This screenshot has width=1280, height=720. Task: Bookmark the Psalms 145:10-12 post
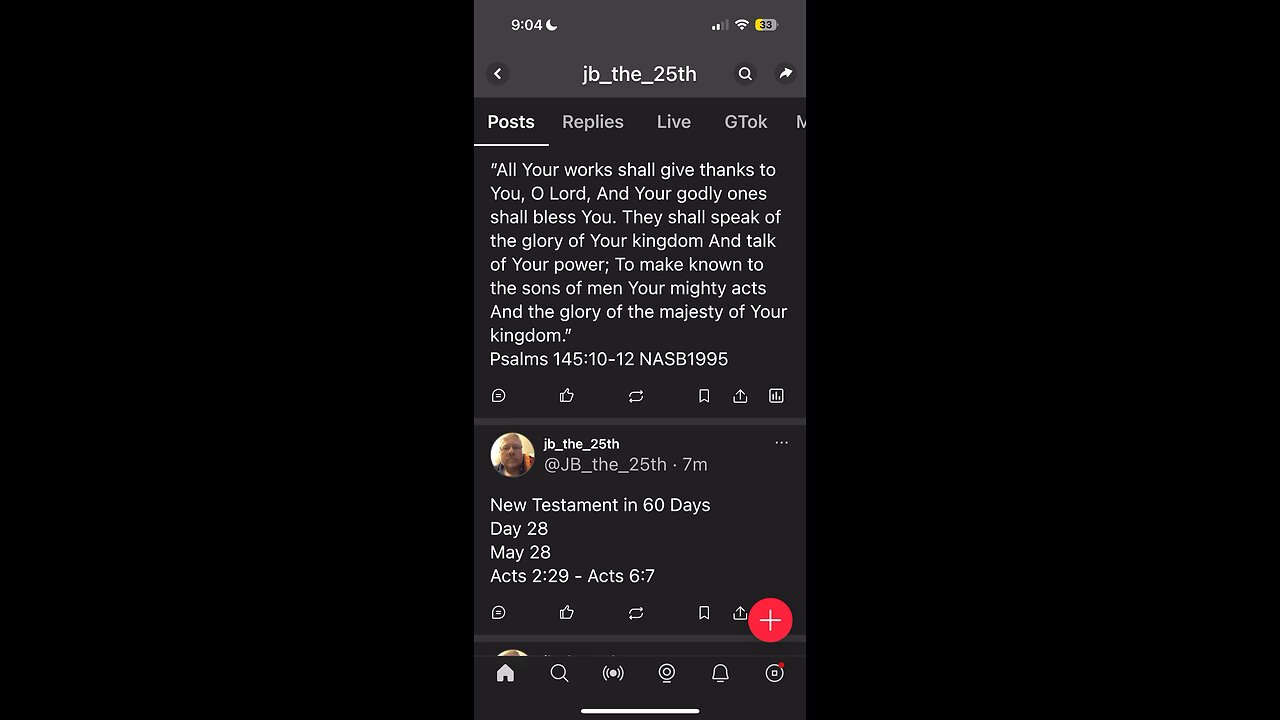704,396
